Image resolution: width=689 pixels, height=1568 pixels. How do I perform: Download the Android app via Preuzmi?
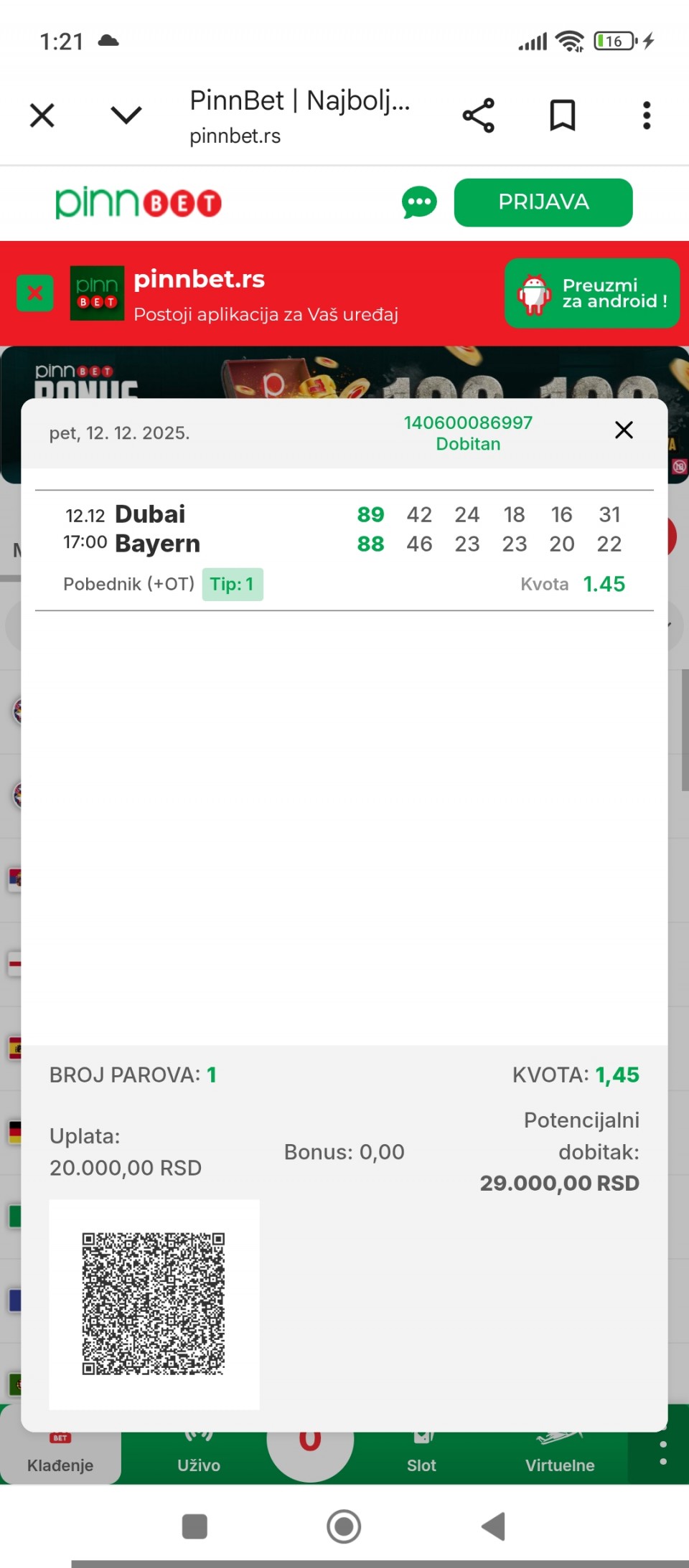[x=592, y=293]
